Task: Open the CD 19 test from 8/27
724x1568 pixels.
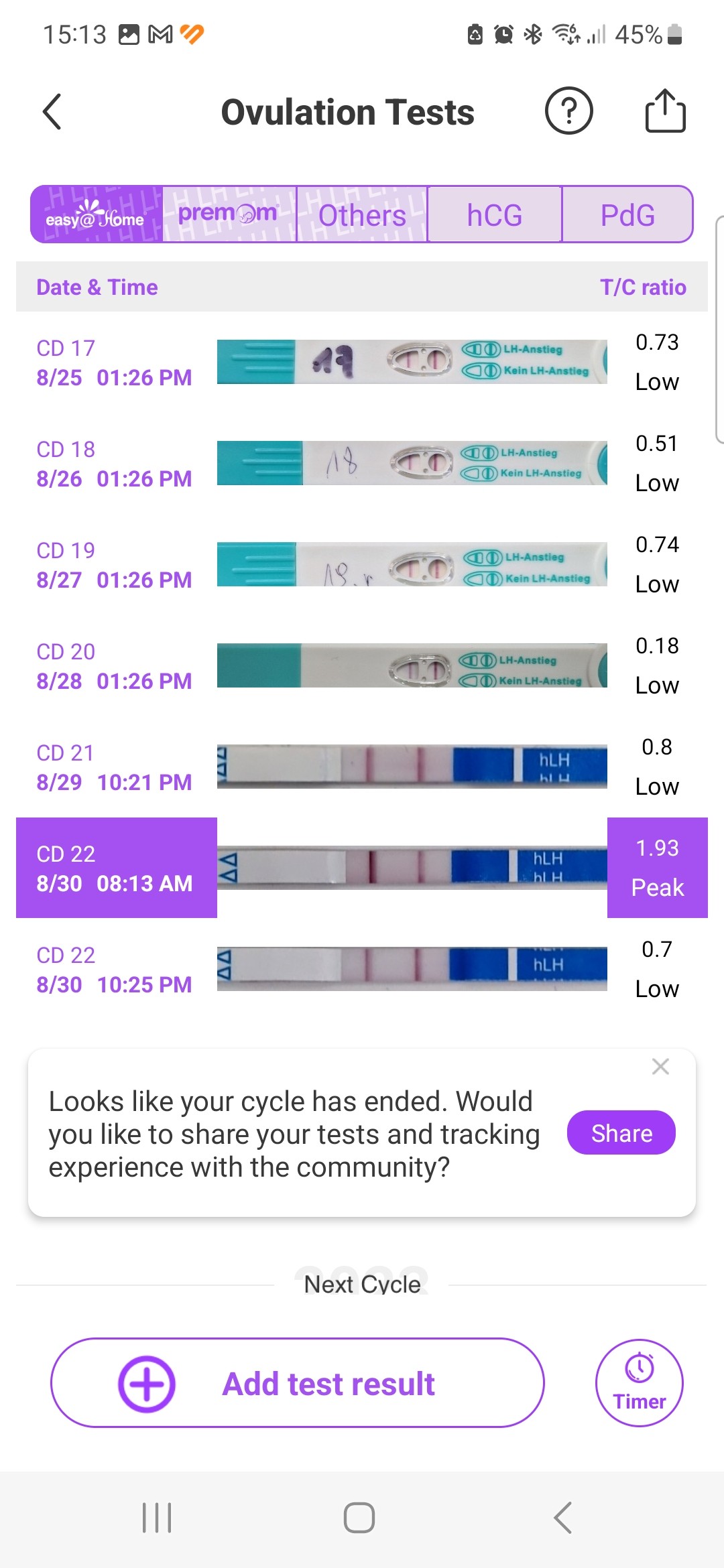Action: (x=362, y=565)
